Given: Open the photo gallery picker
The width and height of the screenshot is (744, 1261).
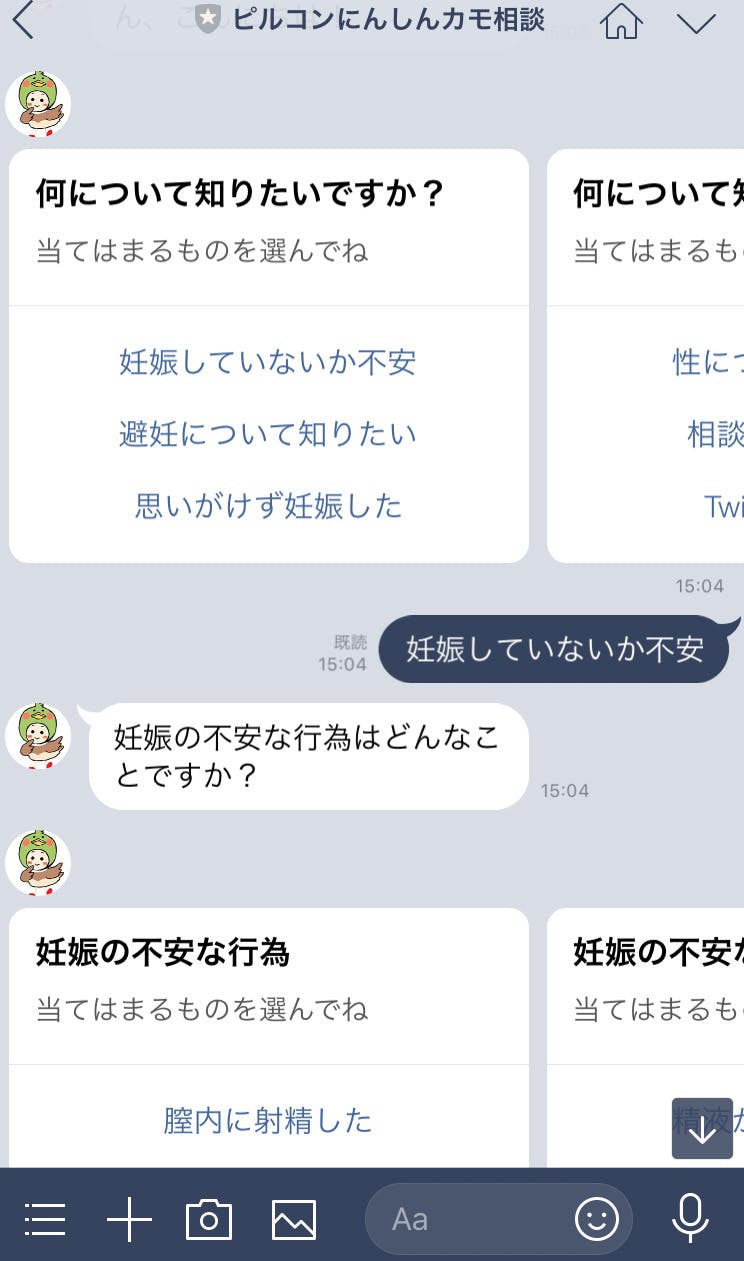Looking at the screenshot, I should [294, 1220].
